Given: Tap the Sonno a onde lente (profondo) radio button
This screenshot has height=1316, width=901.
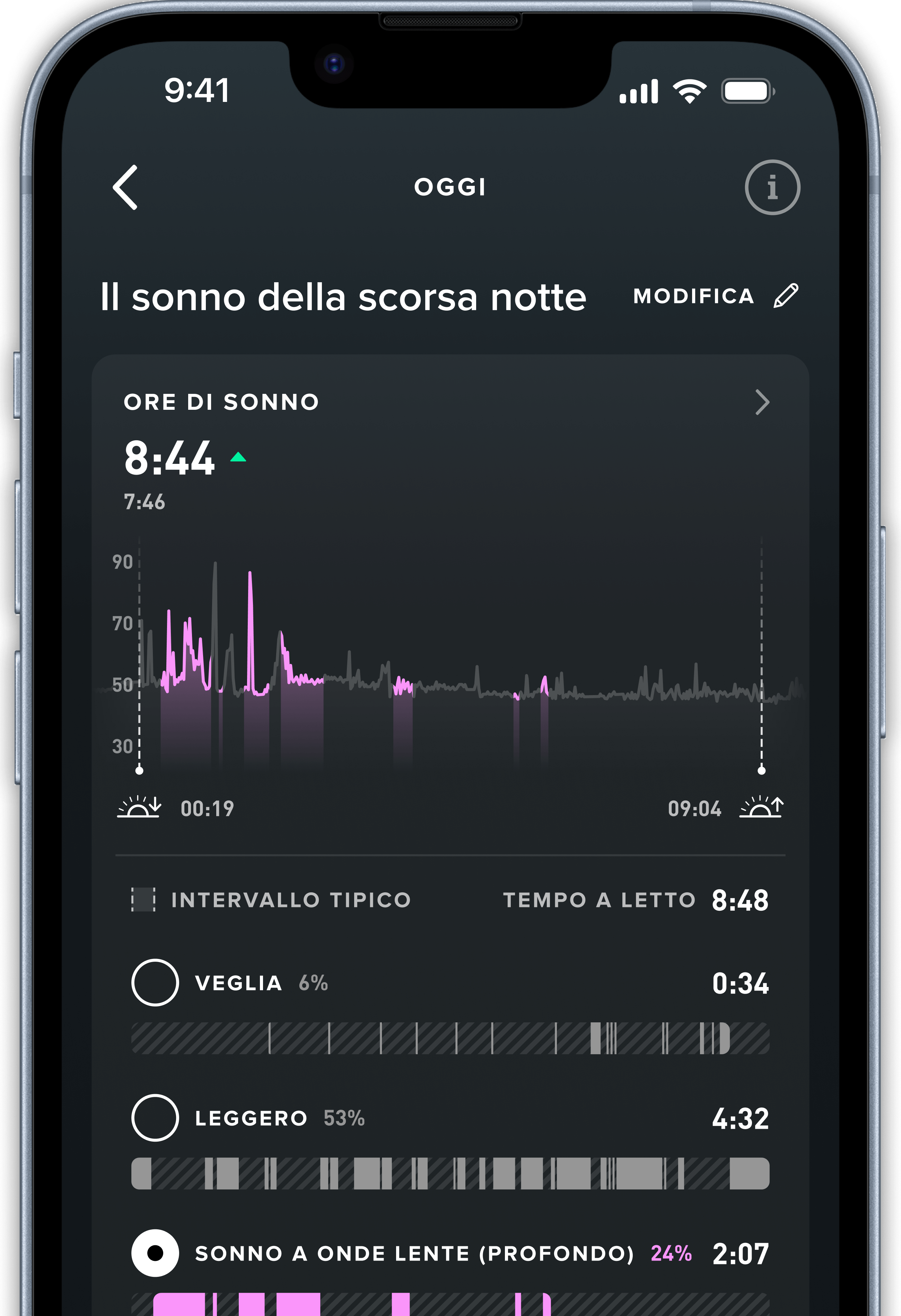Looking at the screenshot, I should (155, 1253).
